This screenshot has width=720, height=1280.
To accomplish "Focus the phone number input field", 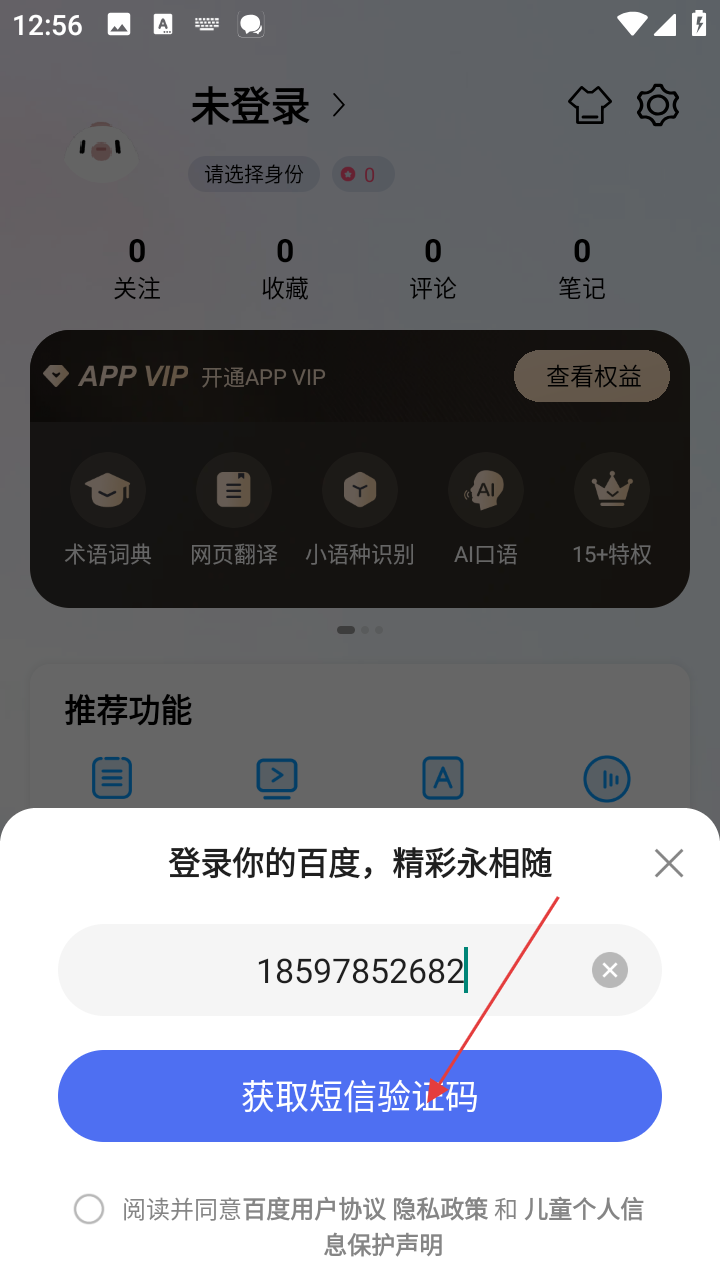I will click(x=330, y=970).
